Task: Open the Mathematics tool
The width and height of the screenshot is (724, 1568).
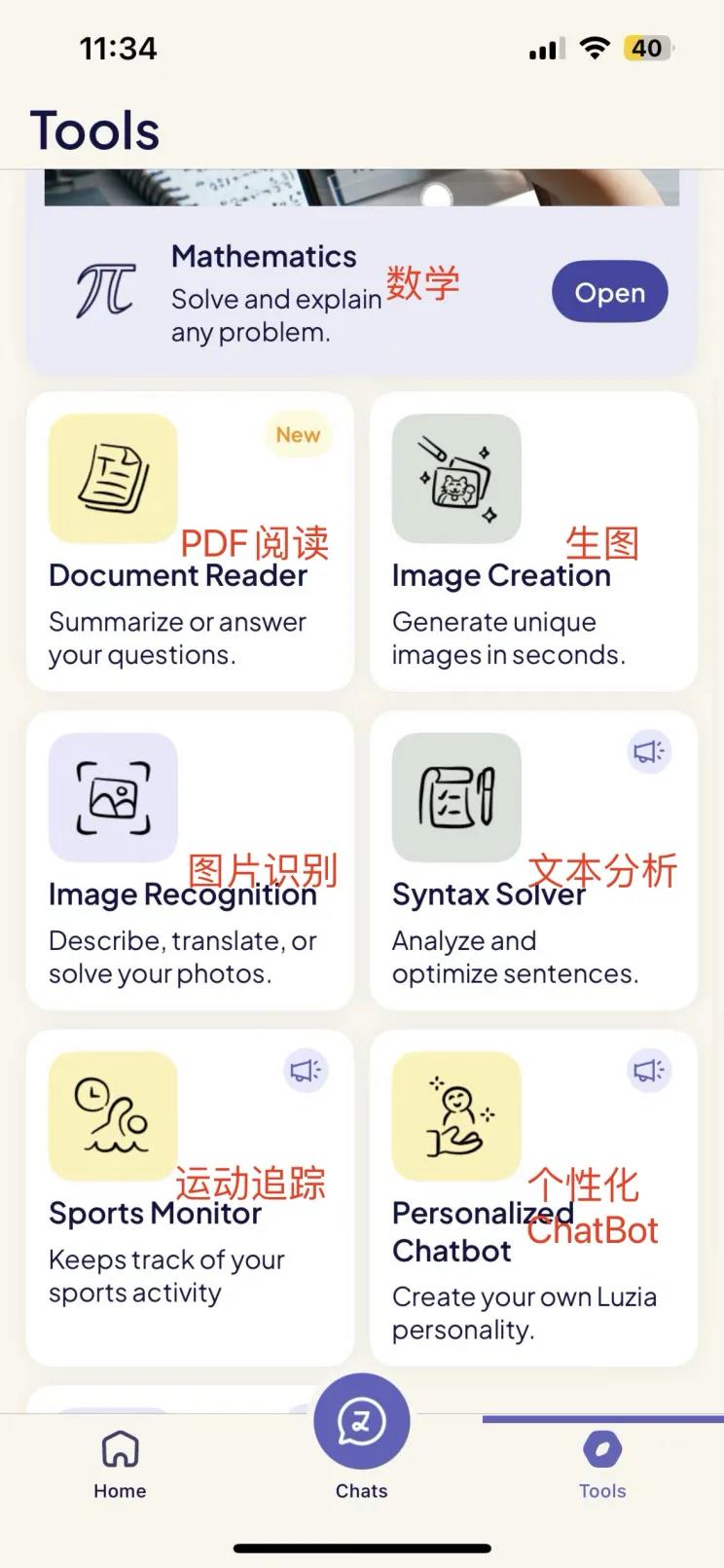Action: (609, 292)
